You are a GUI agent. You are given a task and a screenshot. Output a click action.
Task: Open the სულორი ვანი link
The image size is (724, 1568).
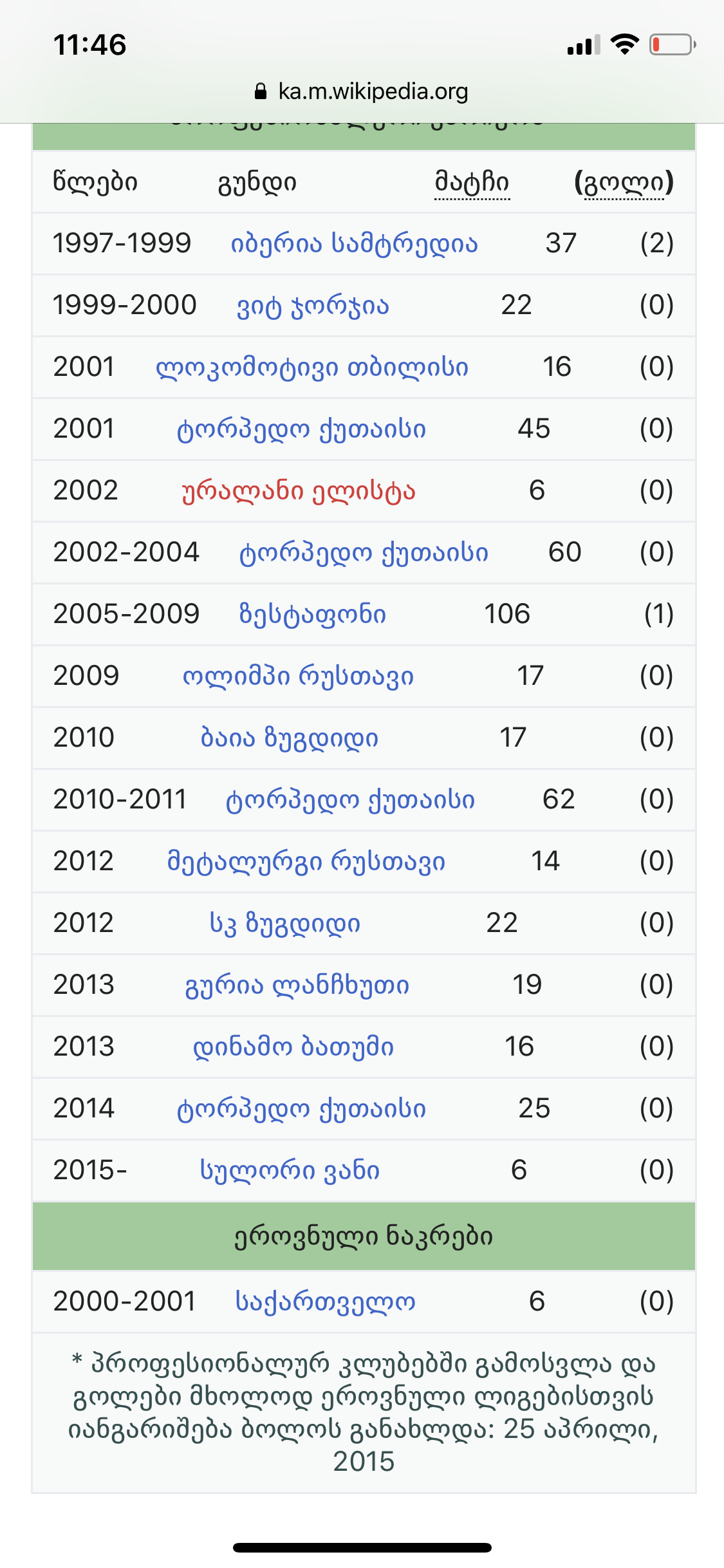tap(290, 1171)
